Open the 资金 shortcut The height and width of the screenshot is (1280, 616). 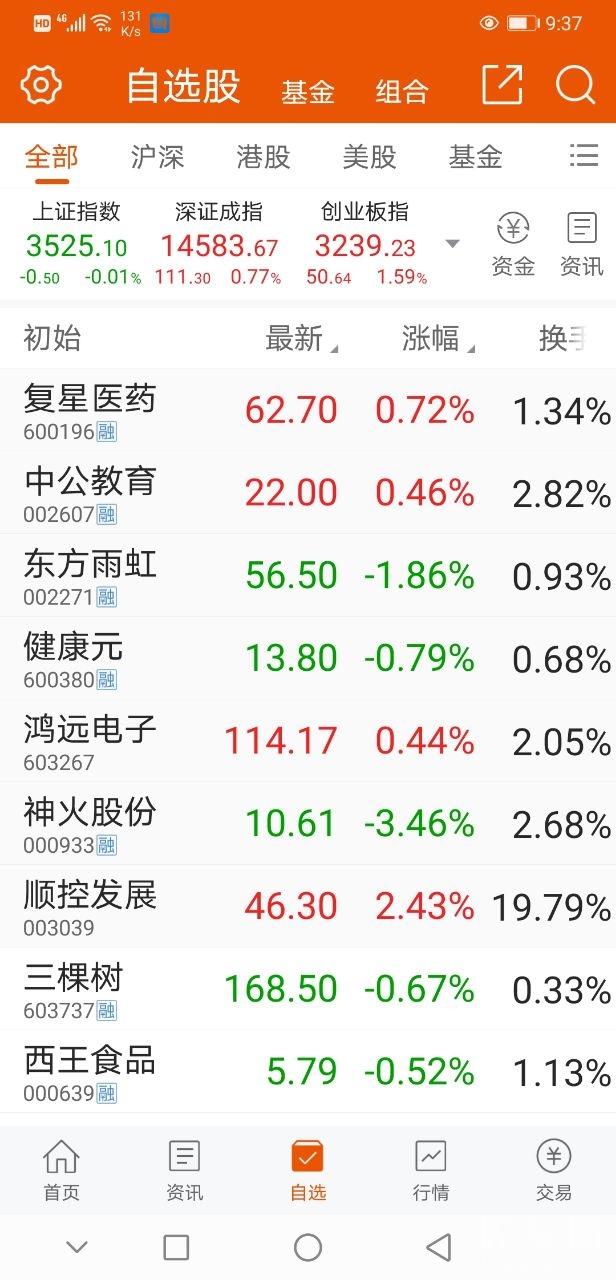click(x=513, y=244)
